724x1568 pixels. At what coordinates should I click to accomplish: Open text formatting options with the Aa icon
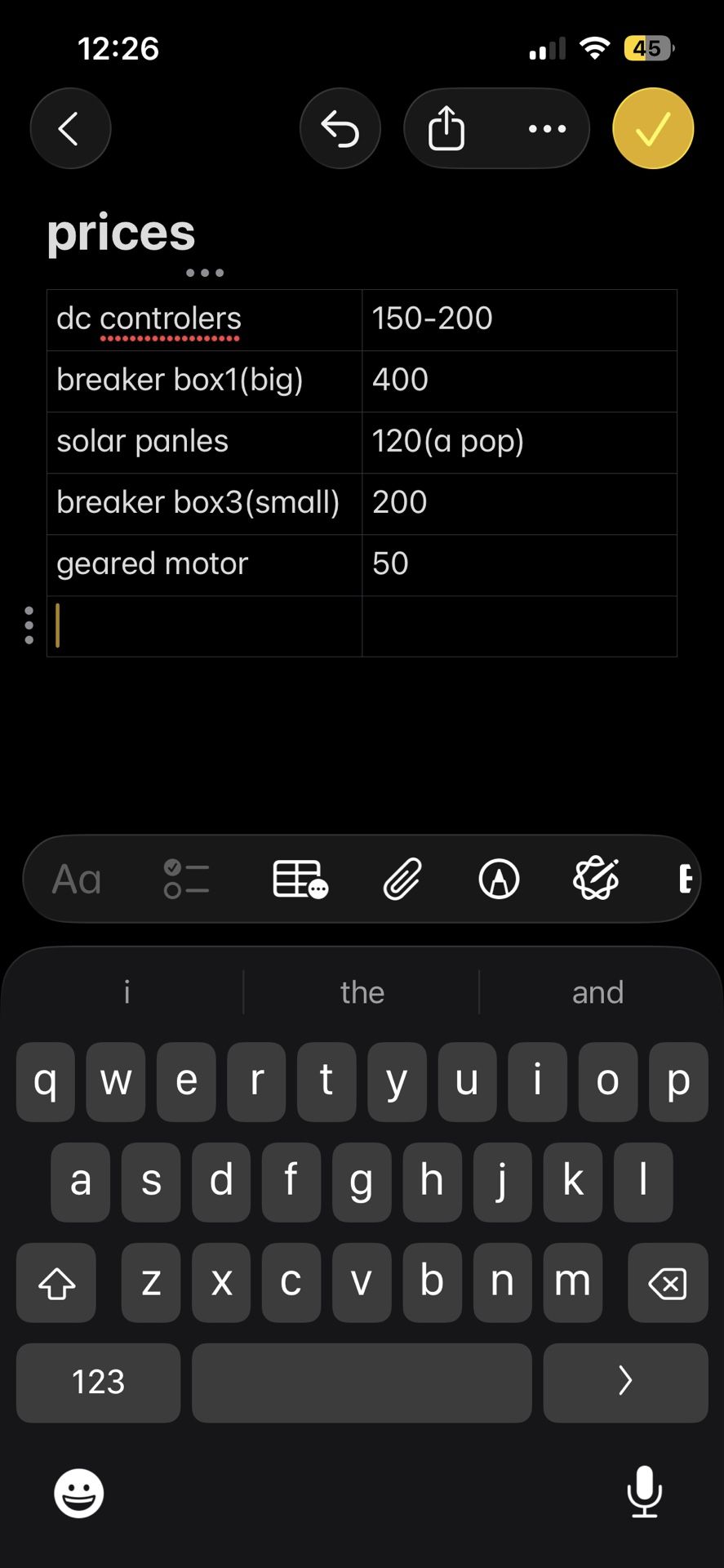click(x=76, y=879)
